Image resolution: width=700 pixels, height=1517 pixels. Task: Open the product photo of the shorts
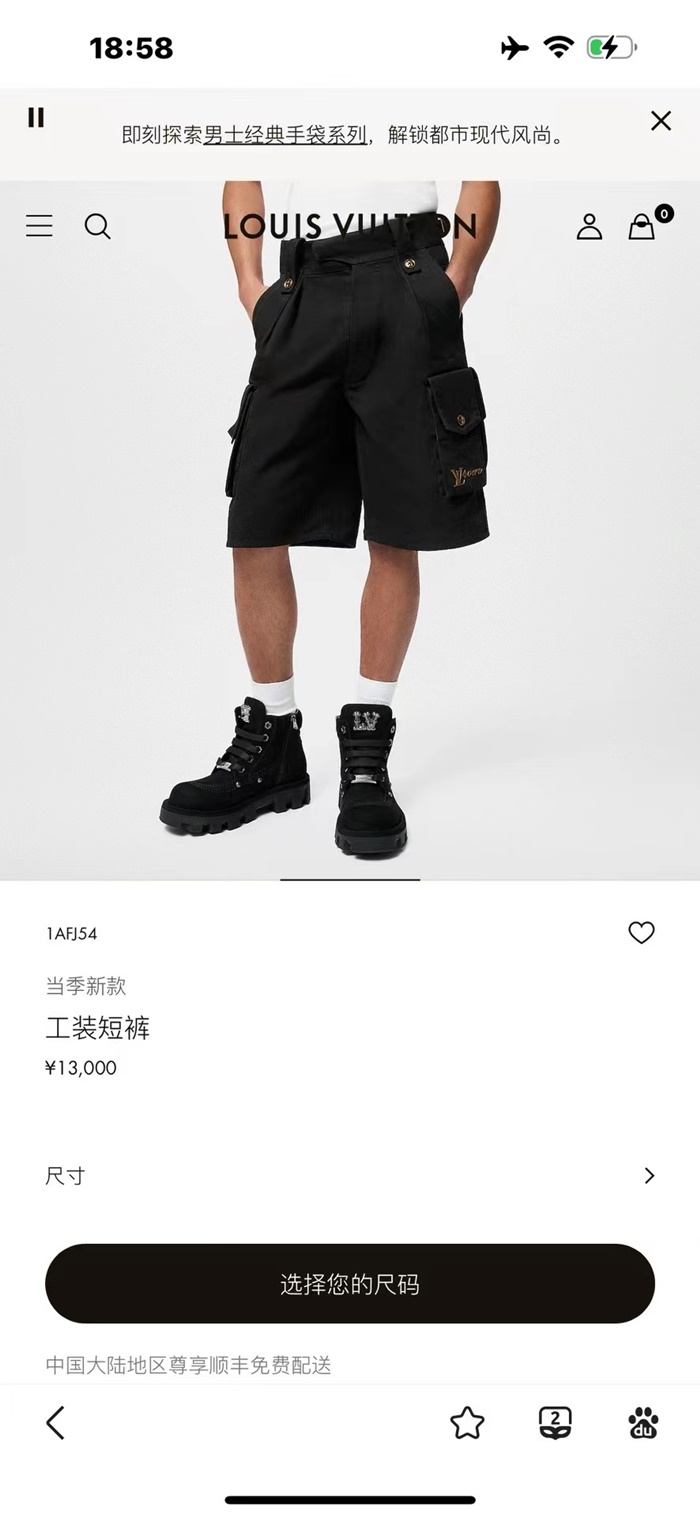click(350, 530)
